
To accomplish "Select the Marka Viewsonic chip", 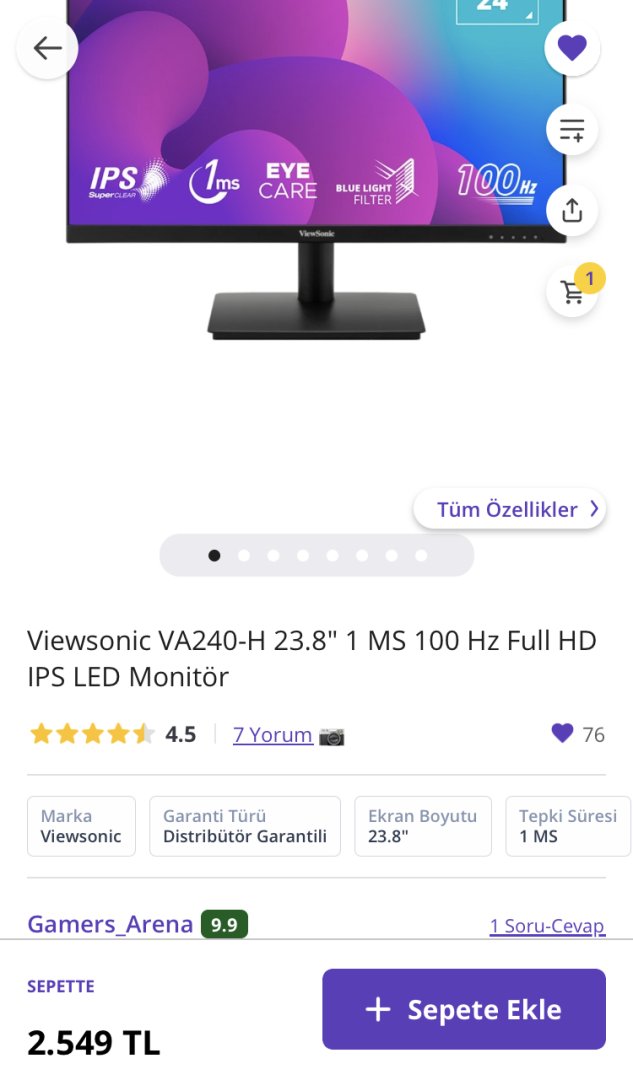I will [x=81, y=826].
